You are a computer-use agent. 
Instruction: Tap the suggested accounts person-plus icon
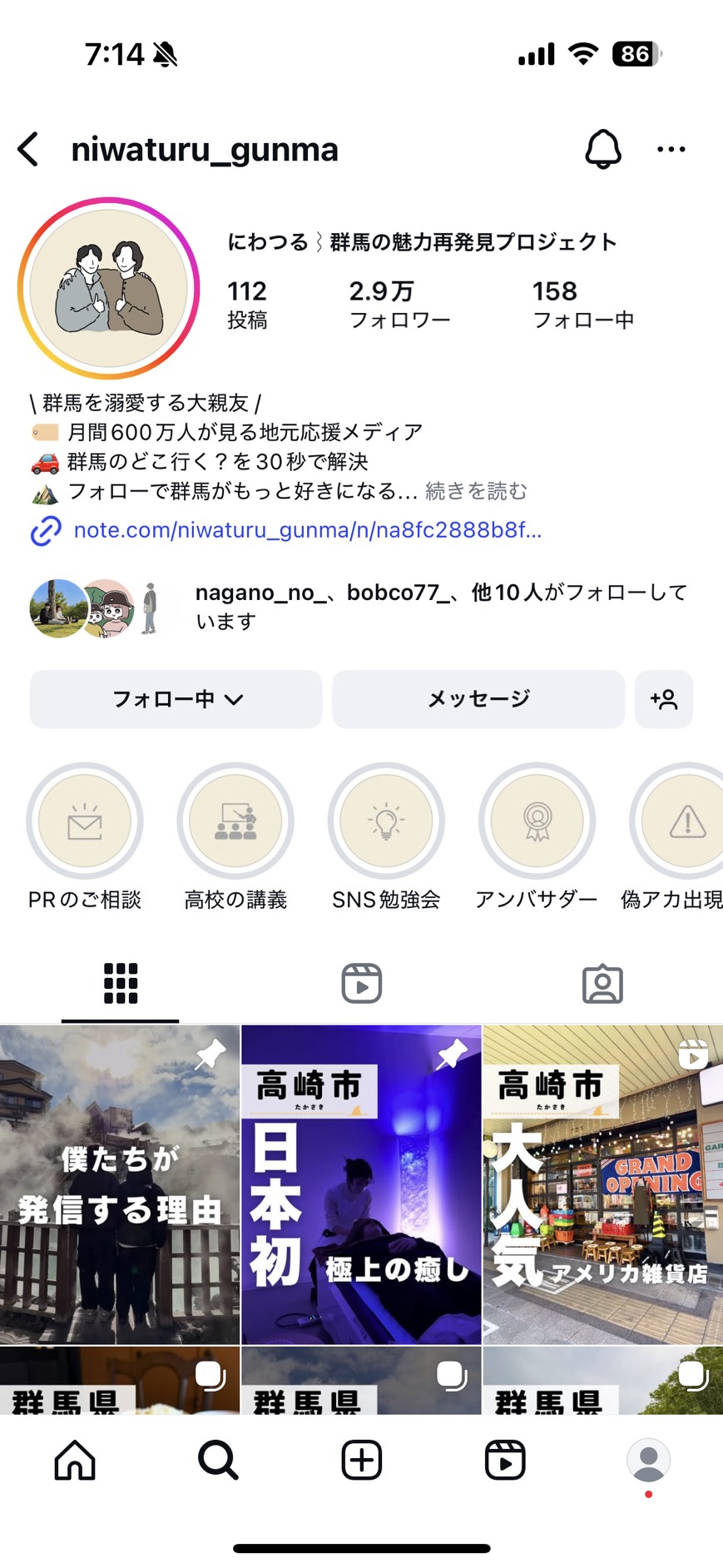pos(663,700)
